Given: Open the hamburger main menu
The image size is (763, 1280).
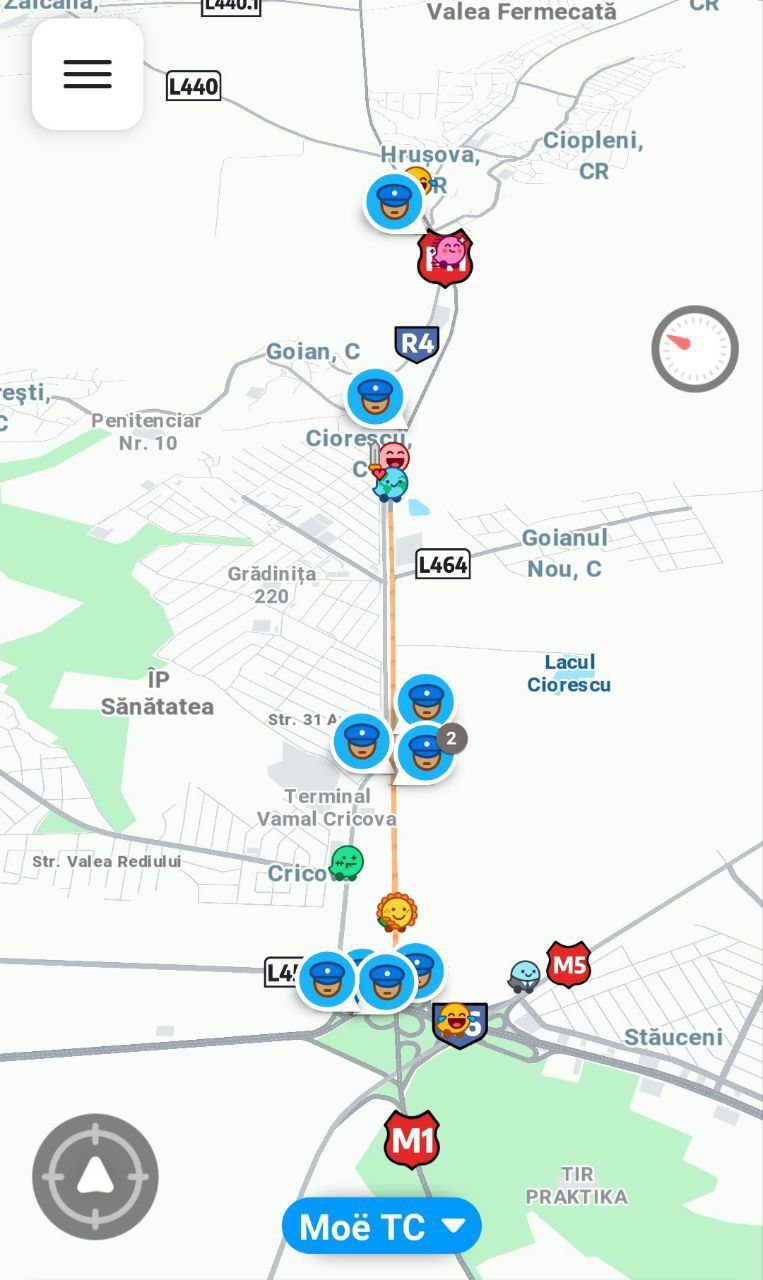Looking at the screenshot, I should point(88,74).
